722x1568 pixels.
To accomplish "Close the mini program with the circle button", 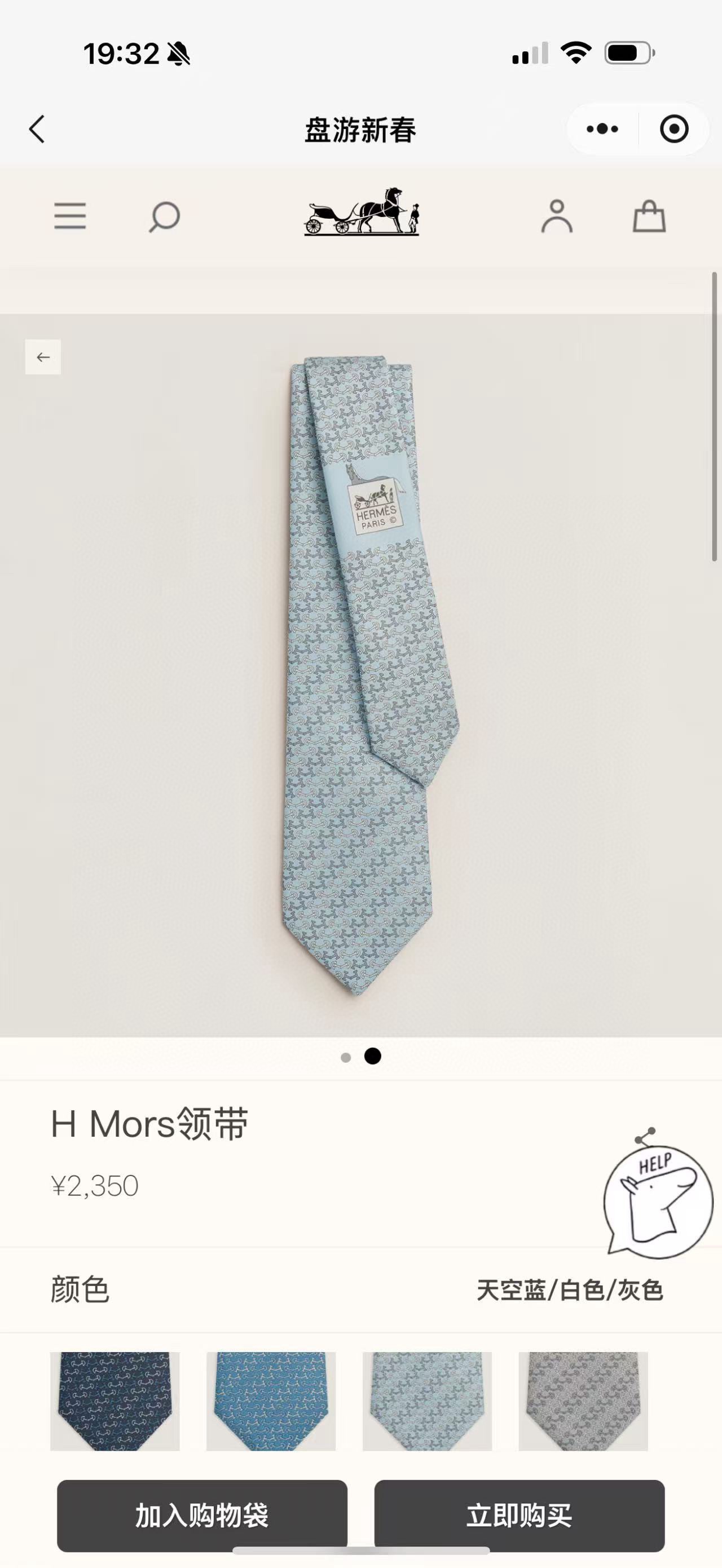I will [674, 129].
